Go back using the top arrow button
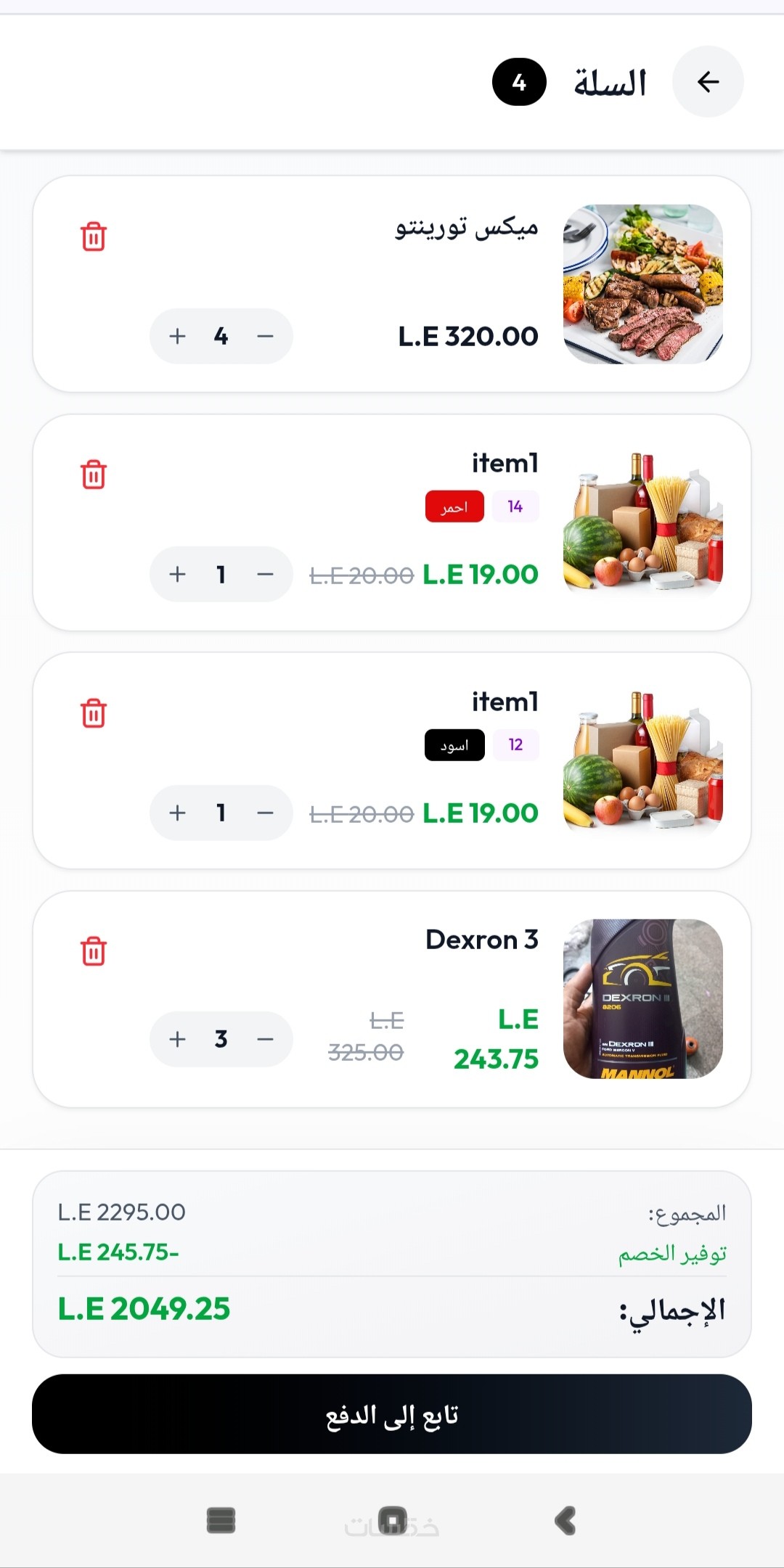This screenshot has width=784, height=1568. [708, 82]
